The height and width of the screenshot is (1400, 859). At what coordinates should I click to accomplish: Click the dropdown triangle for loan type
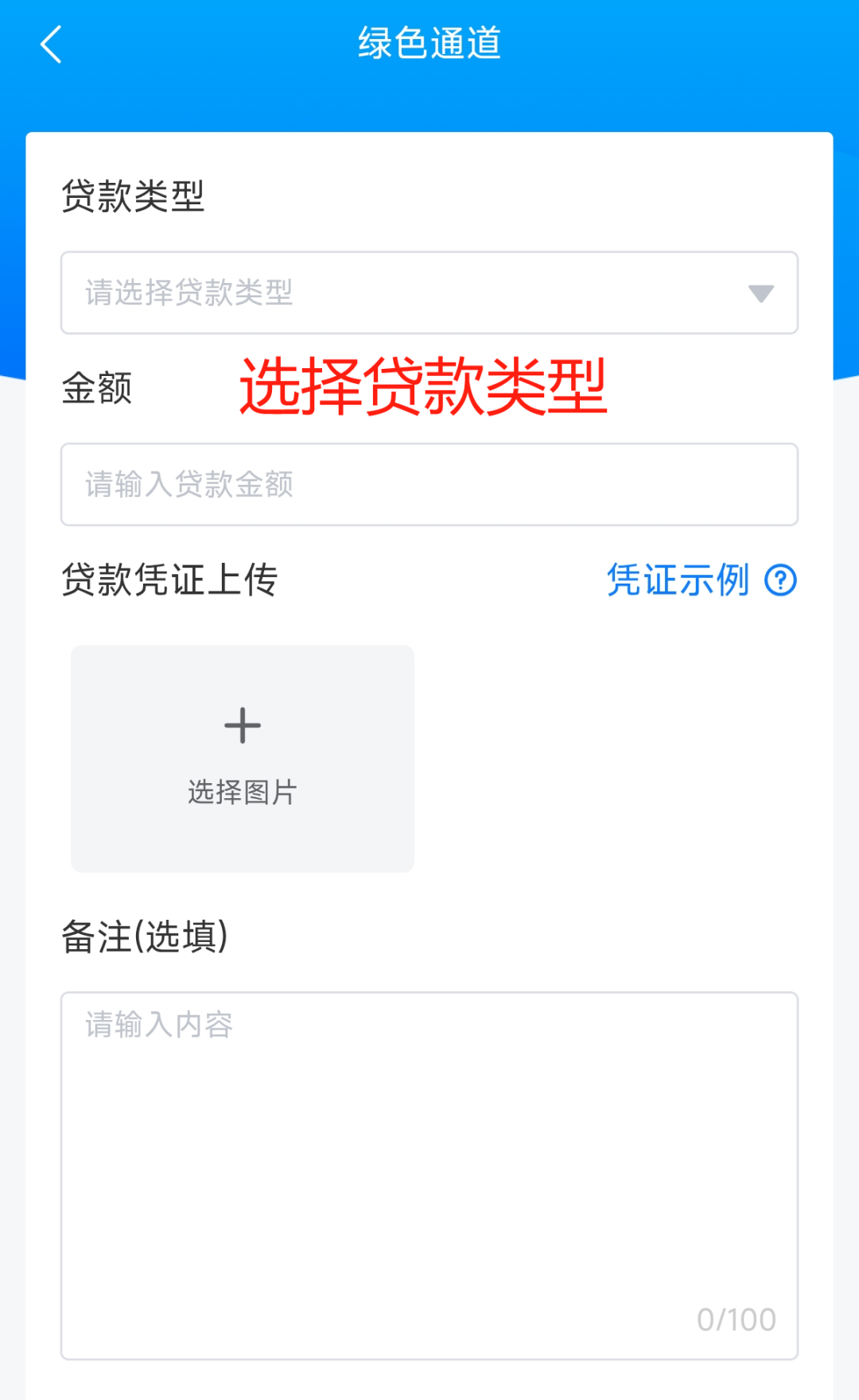760,293
